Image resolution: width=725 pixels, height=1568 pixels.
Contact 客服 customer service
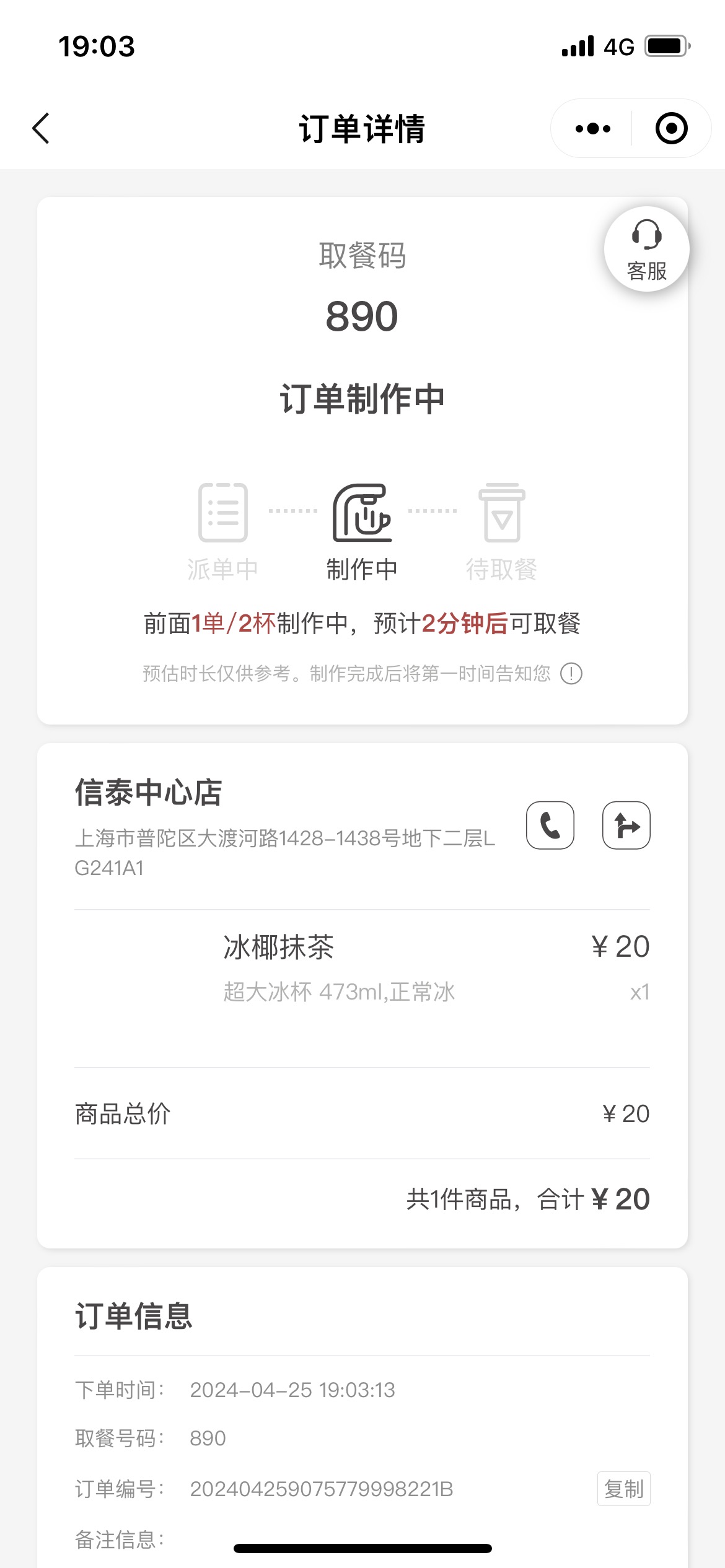(x=646, y=249)
